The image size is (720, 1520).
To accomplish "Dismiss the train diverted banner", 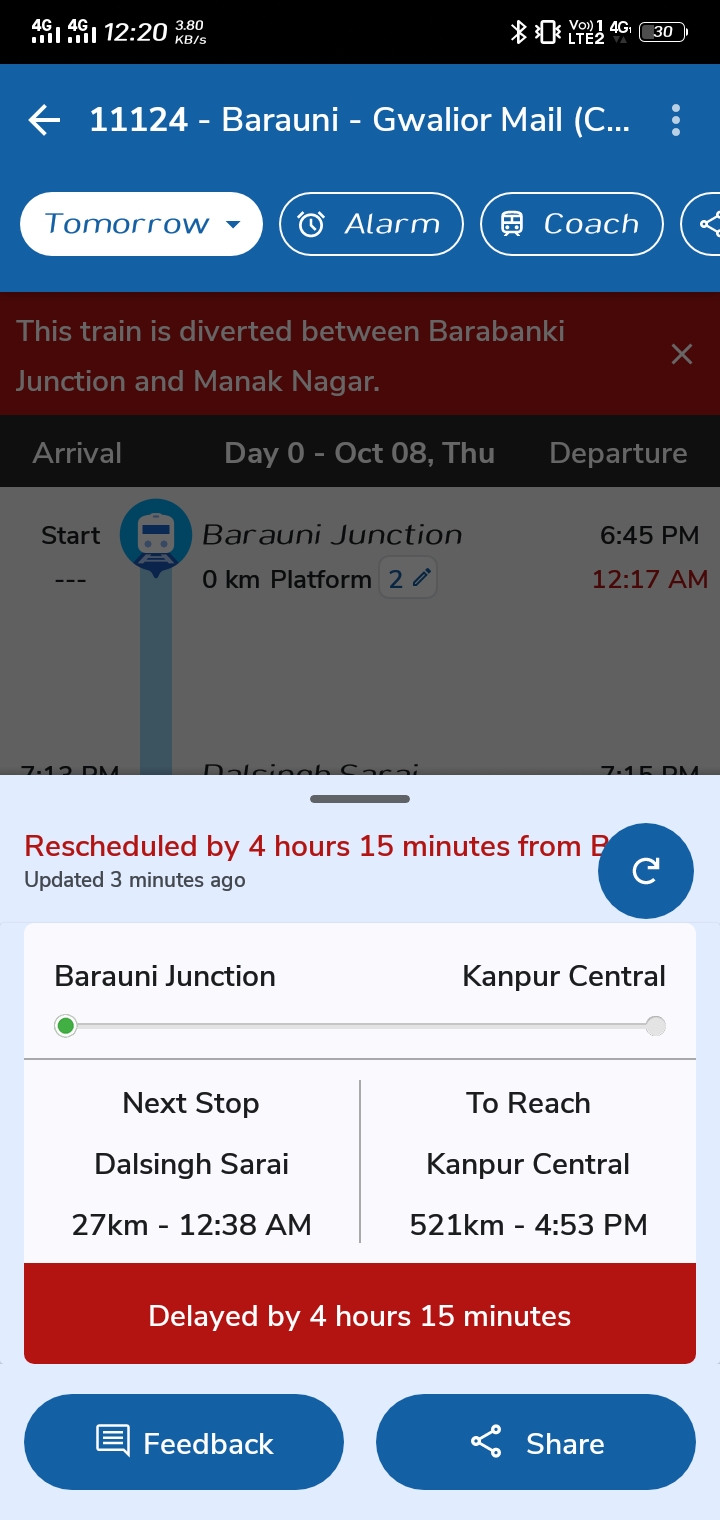I will [x=682, y=354].
